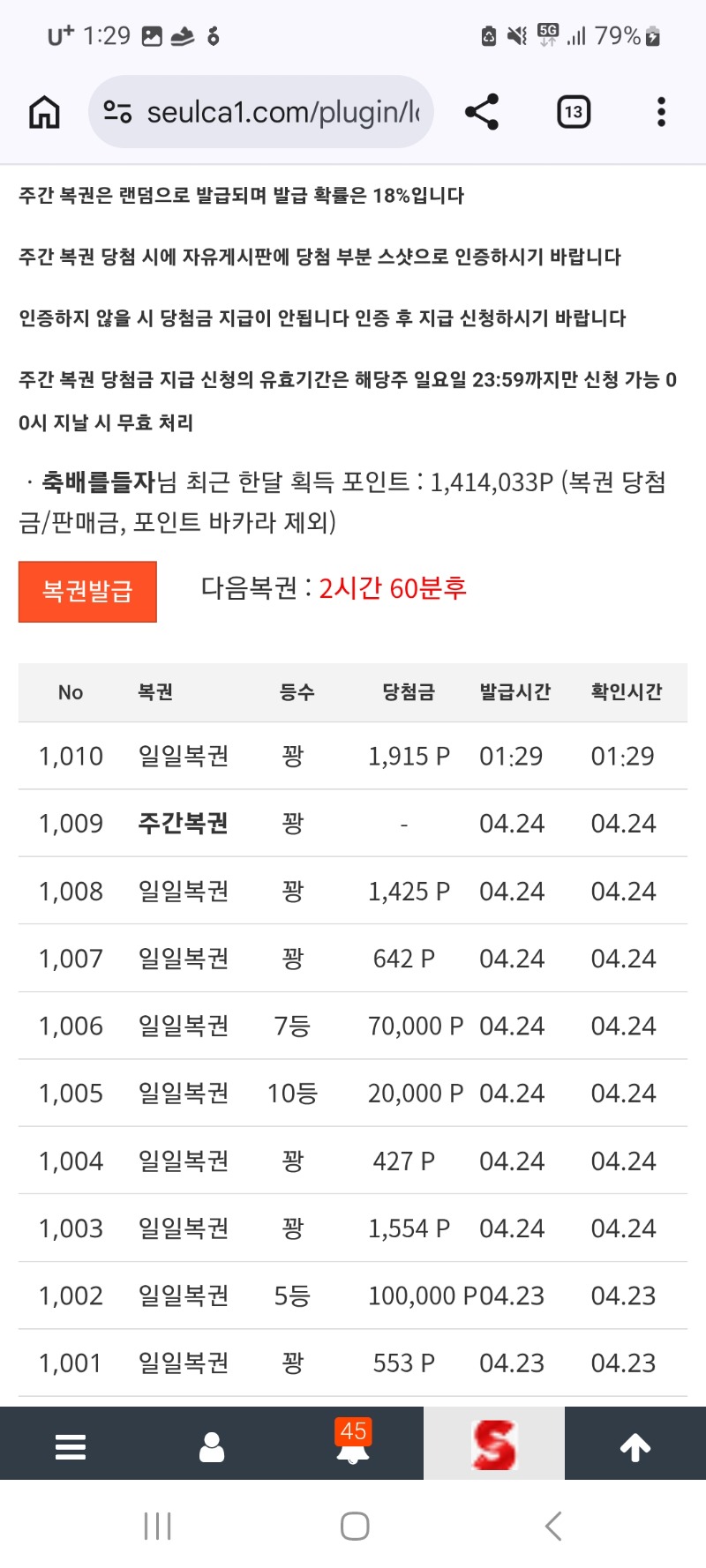Open the tab switcher showing 13 tabs
706x1568 pixels.
574,112
